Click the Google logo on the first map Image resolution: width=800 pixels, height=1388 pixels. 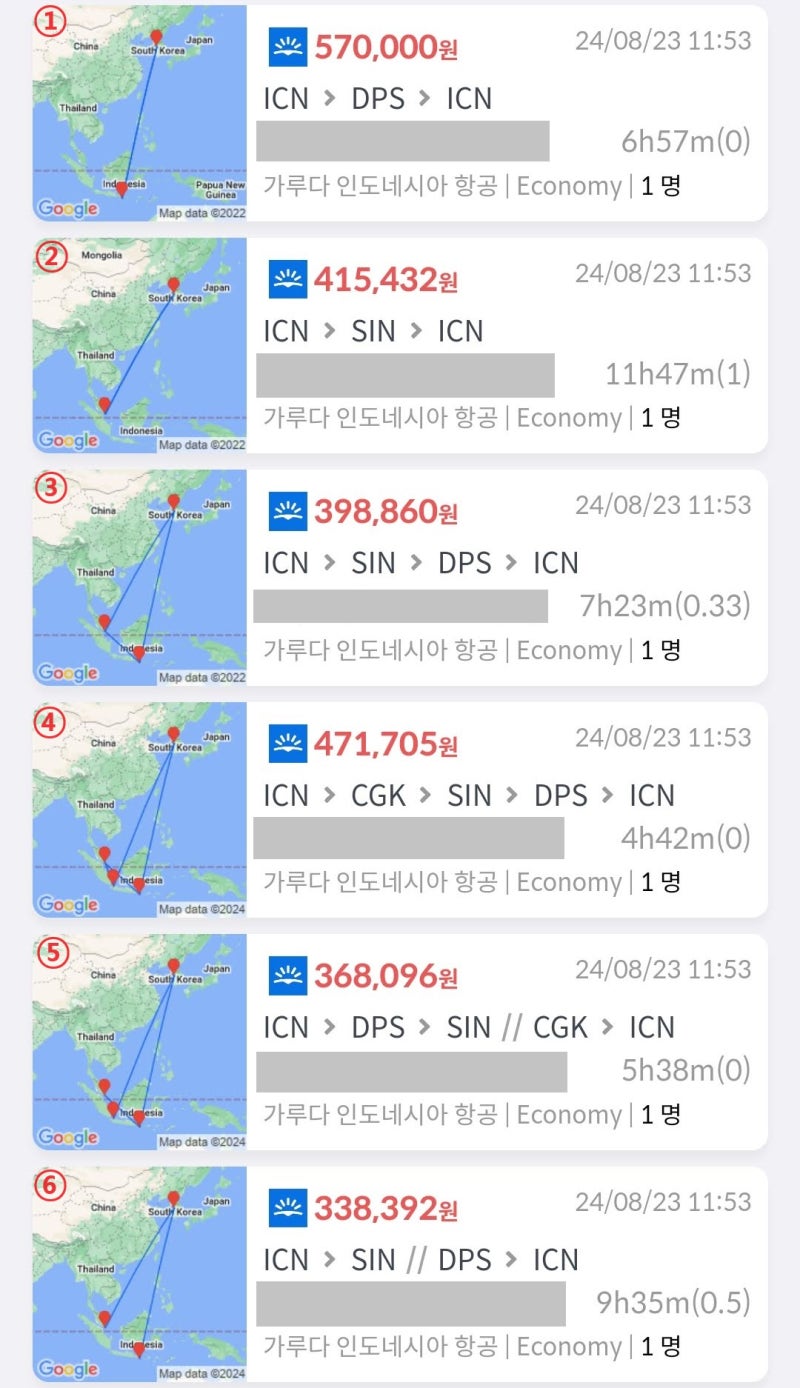(x=65, y=207)
